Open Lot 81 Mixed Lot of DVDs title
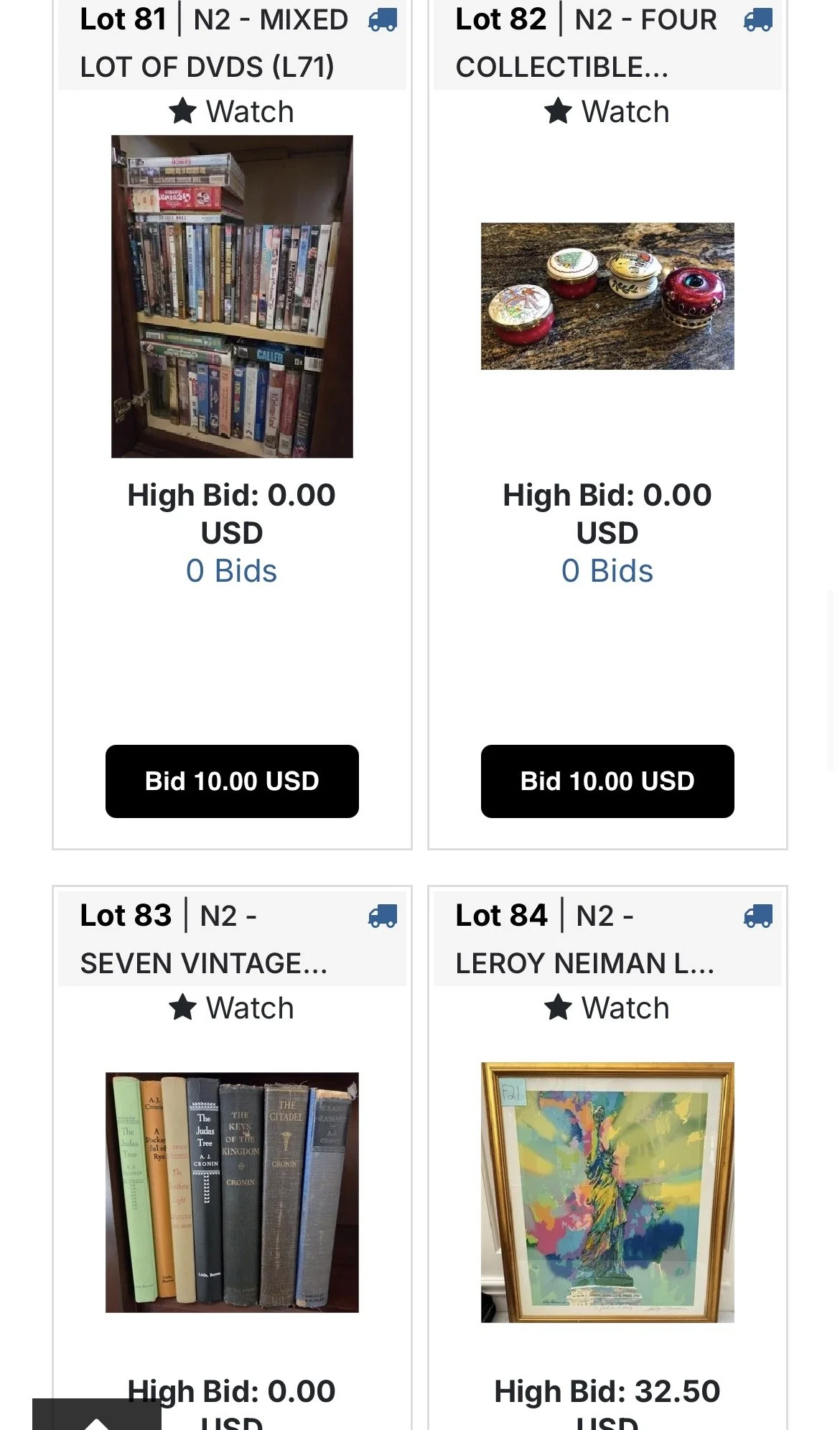The height and width of the screenshot is (1430, 840). coord(214,43)
